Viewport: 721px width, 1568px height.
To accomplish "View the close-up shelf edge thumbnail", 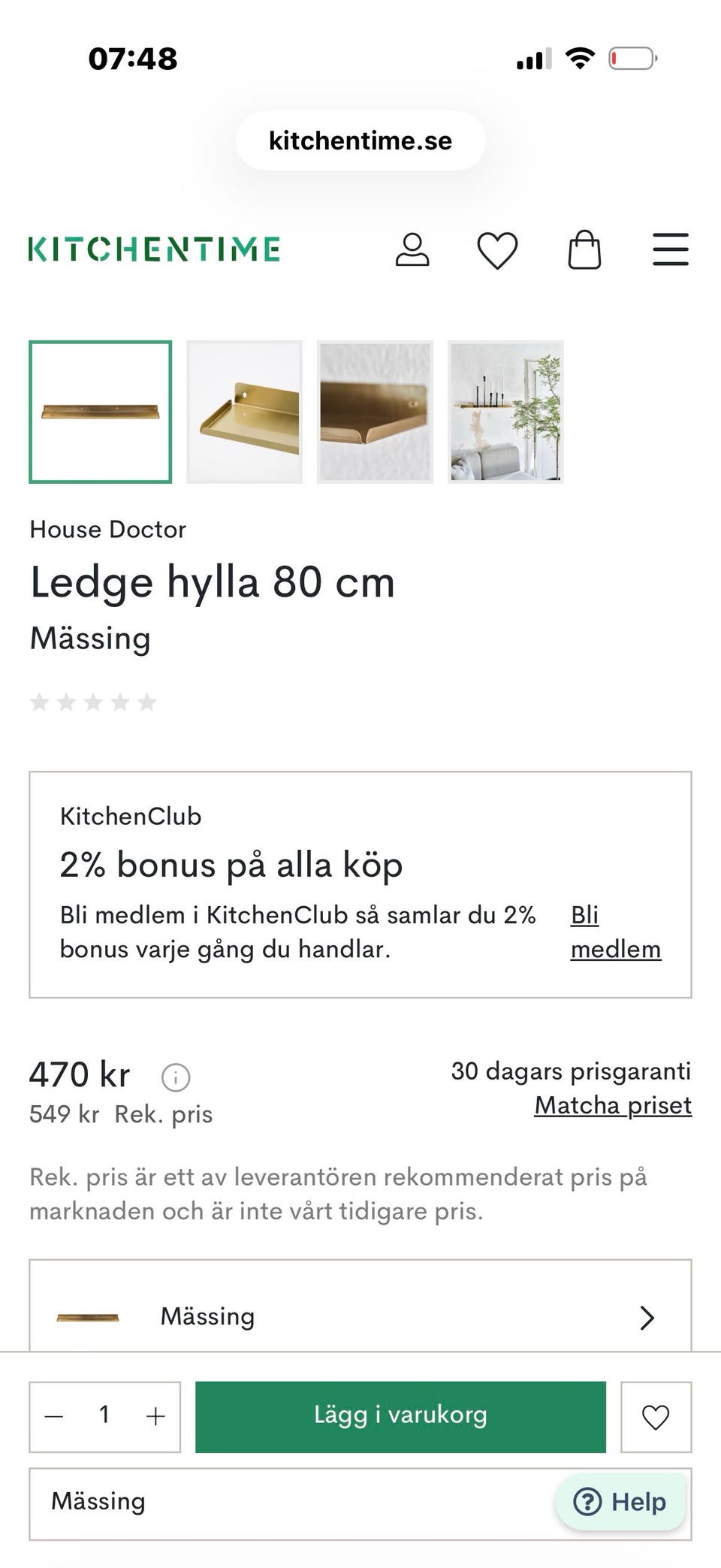I will coord(375,412).
